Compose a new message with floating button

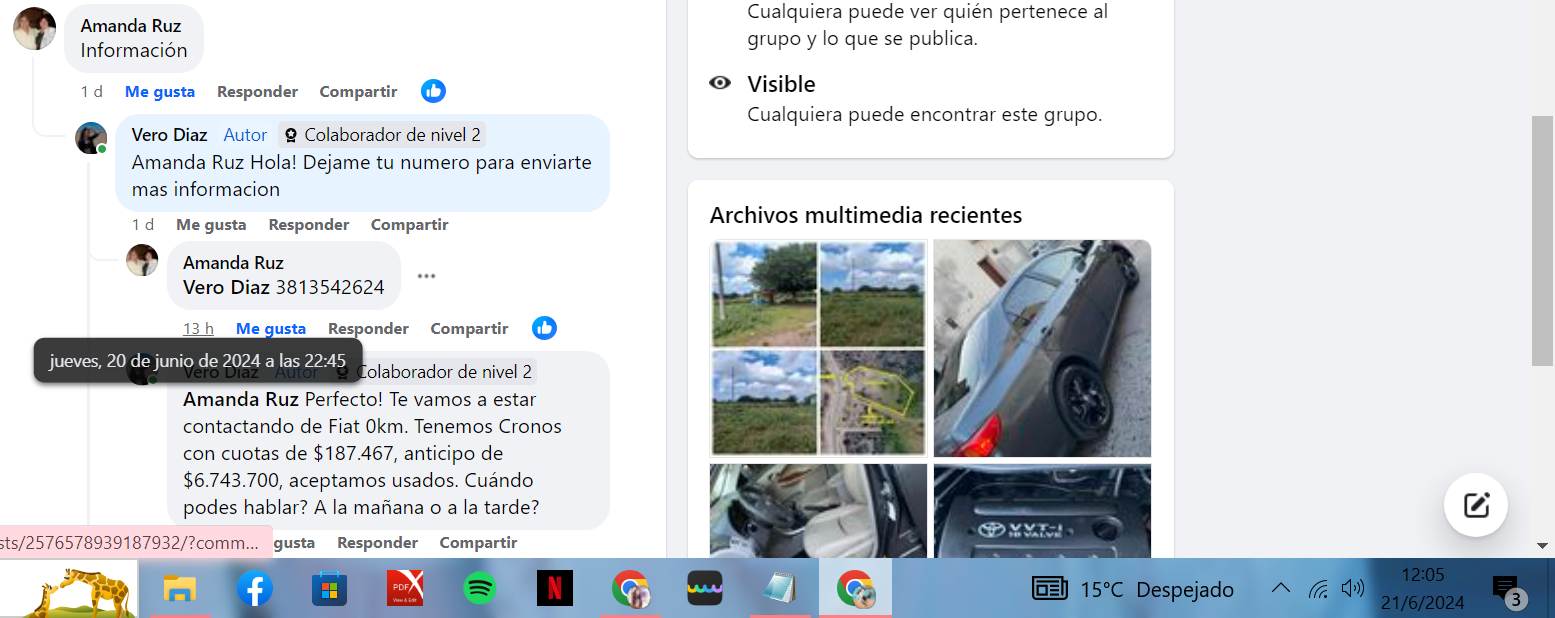[1476, 505]
